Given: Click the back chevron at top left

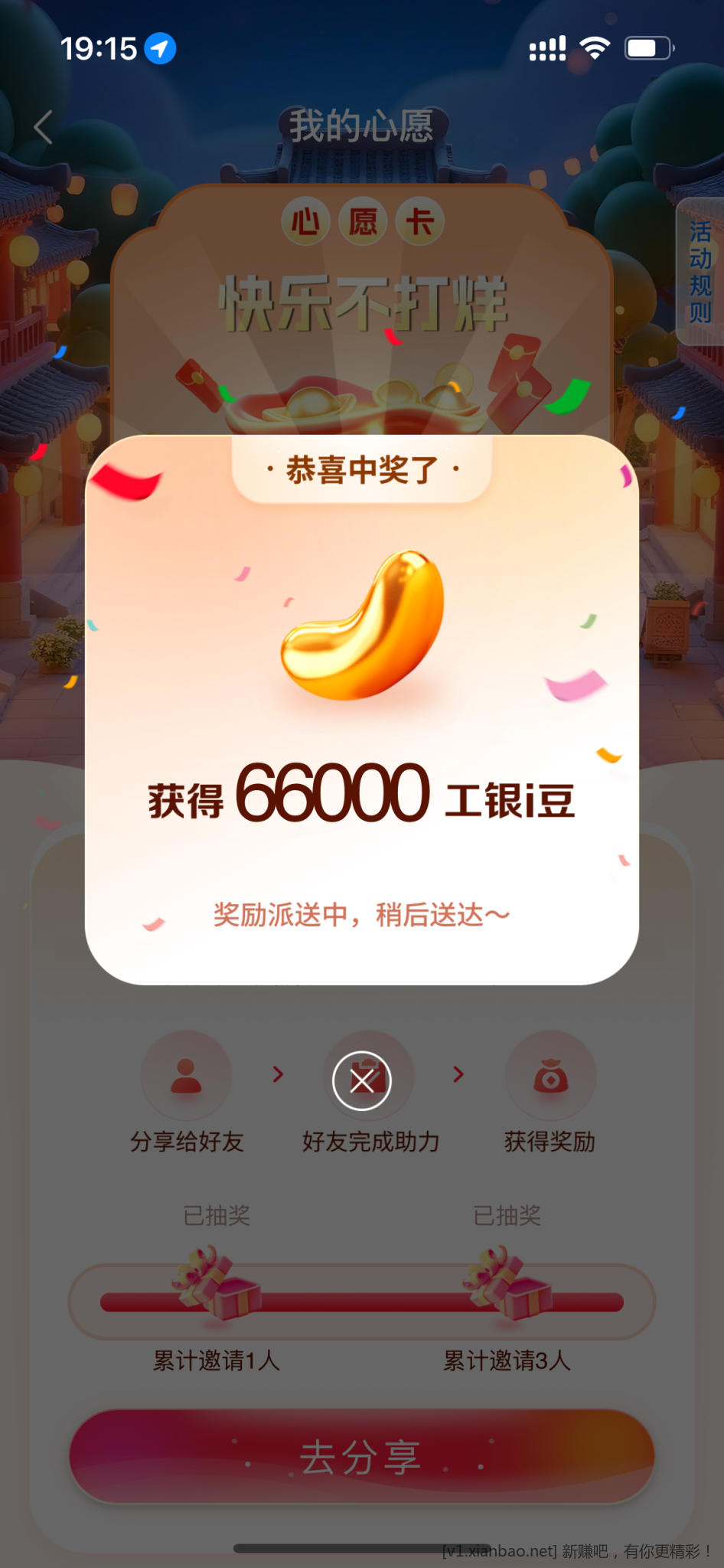Looking at the screenshot, I should tap(44, 128).
